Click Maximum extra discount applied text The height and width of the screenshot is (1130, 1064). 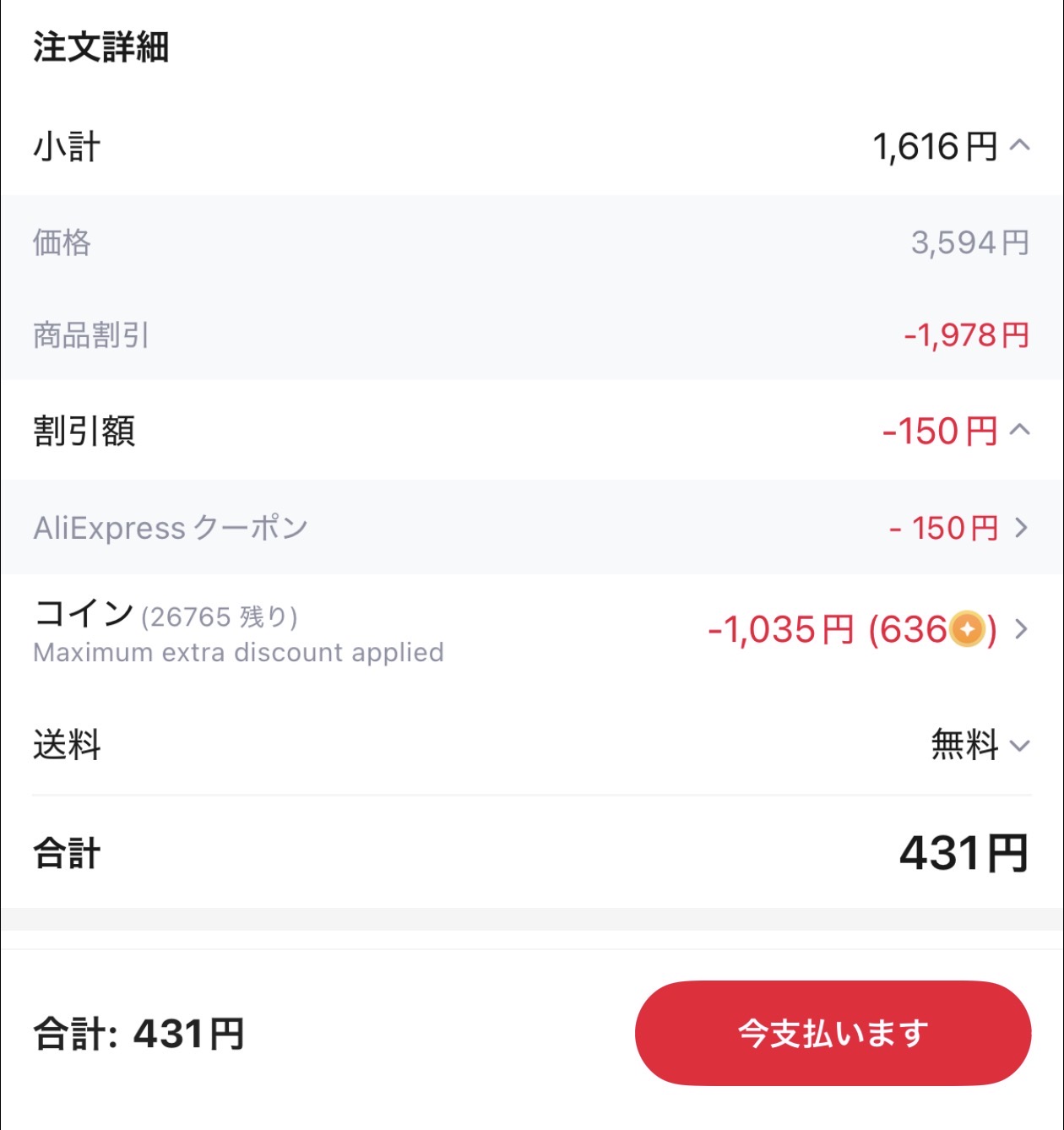click(x=237, y=652)
